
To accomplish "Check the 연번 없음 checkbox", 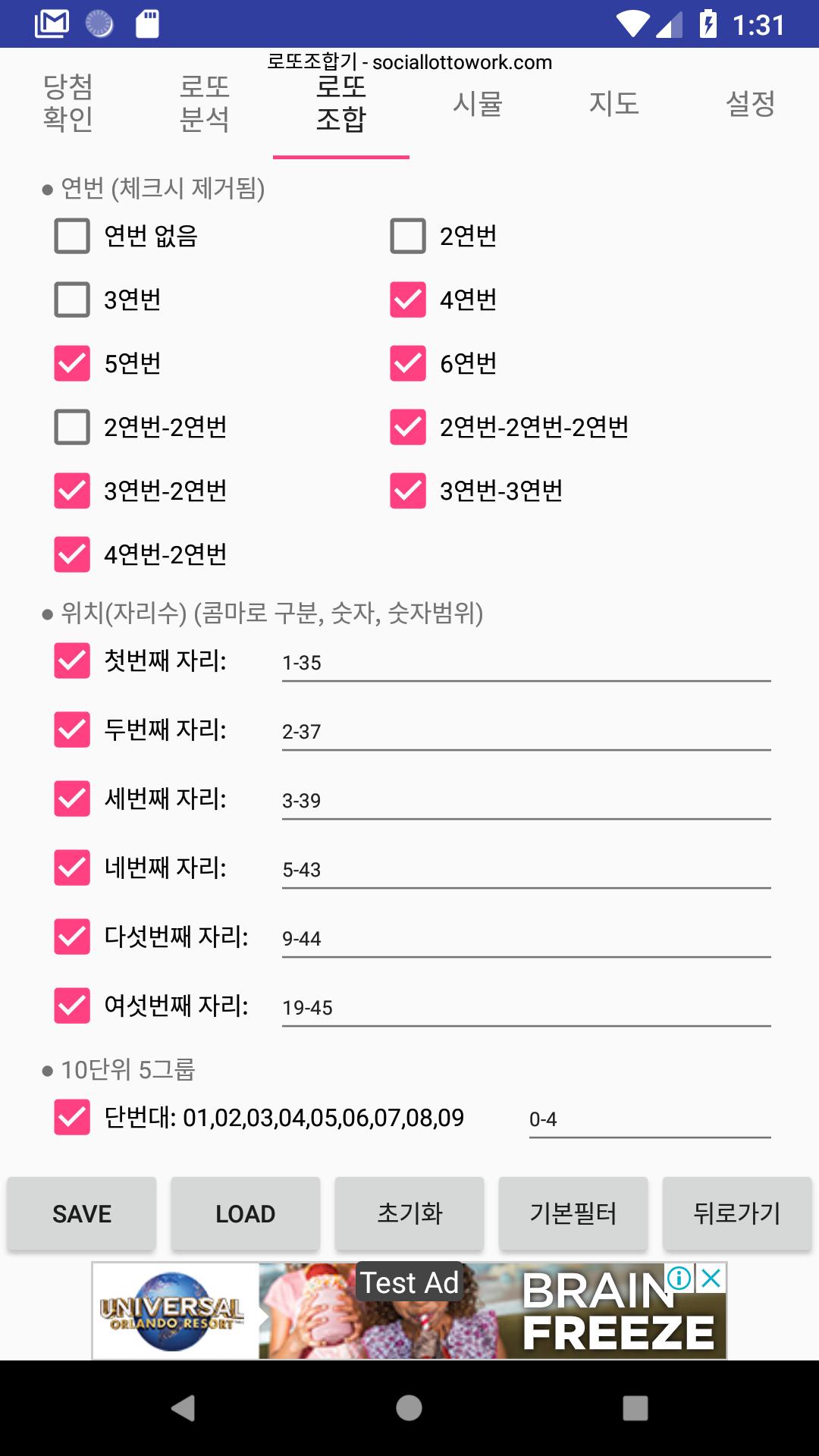I will 72,236.
